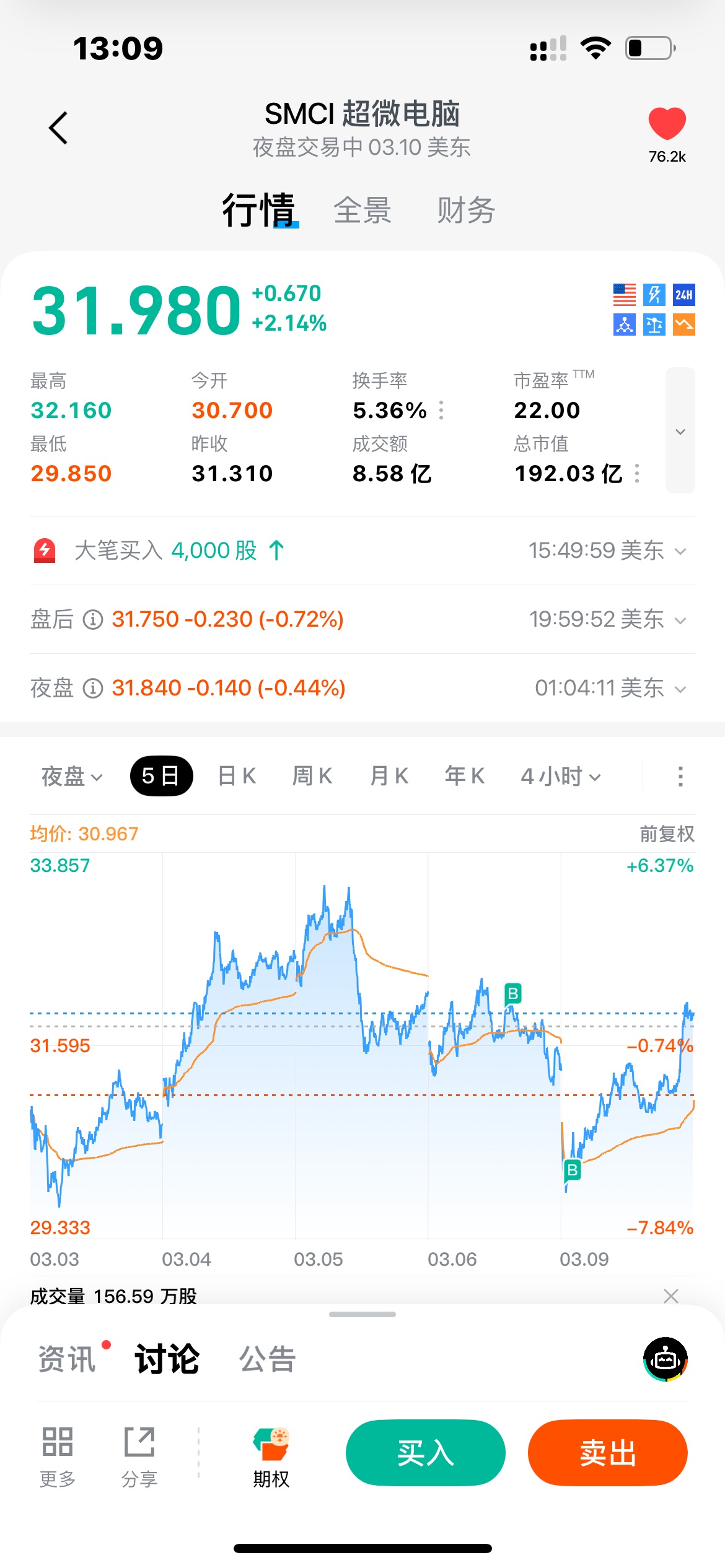Expand the 大笔买入 trade alert row
This screenshot has width=725, height=1568.
tap(680, 551)
